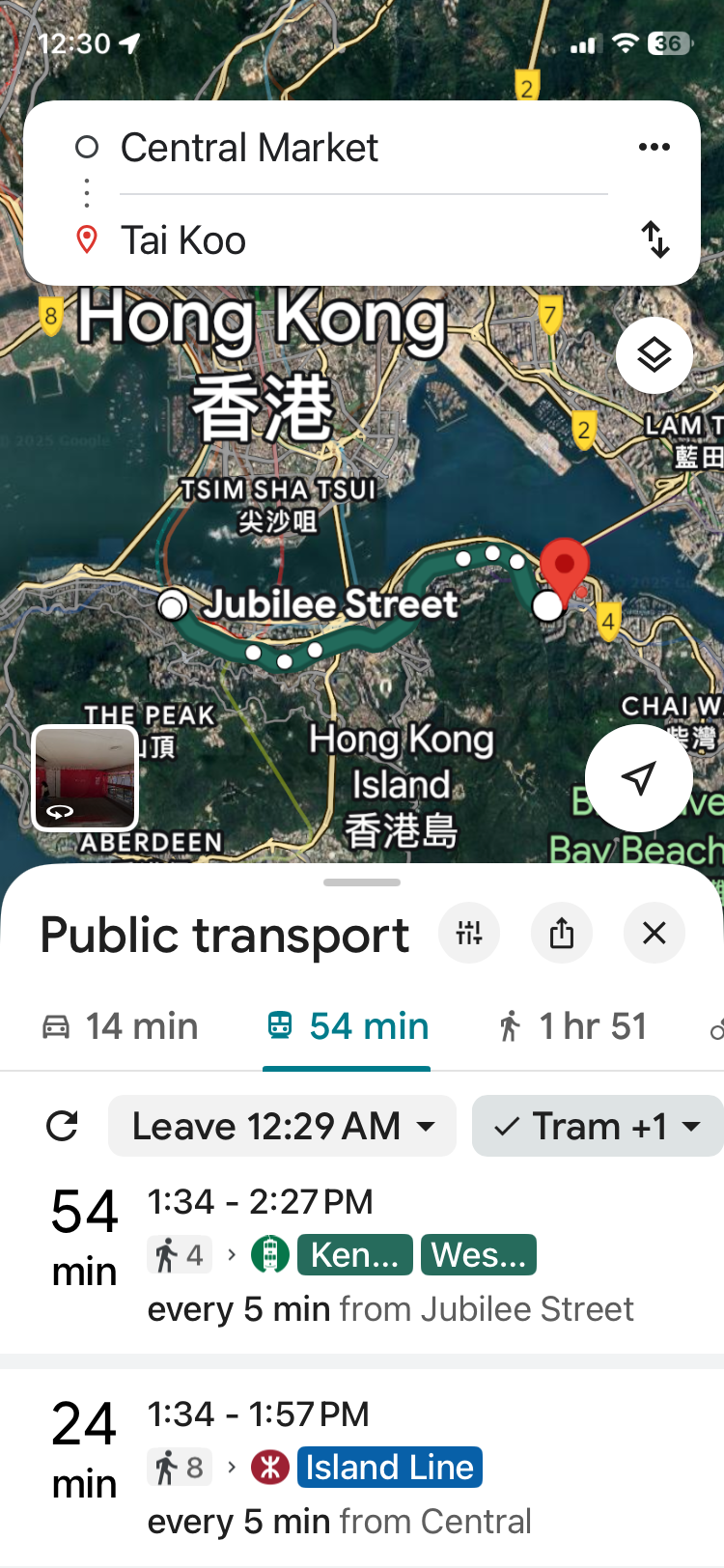This screenshot has width=724, height=1568.
Task: Open the Street View preview thumbnail
Action: (x=85, y=778)
